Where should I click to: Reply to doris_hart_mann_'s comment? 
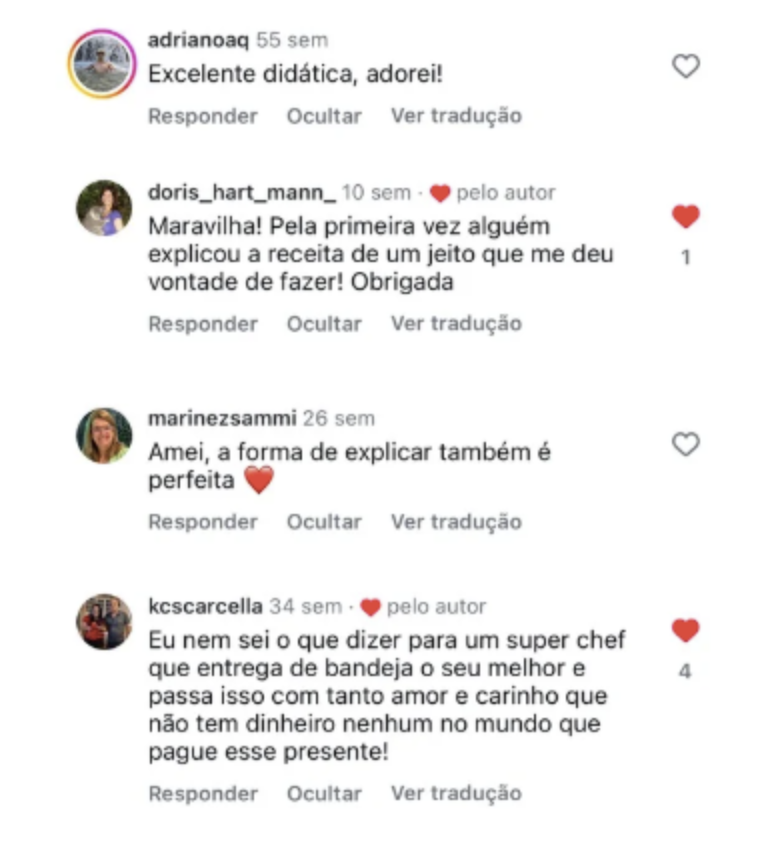(x=203, y=324)
